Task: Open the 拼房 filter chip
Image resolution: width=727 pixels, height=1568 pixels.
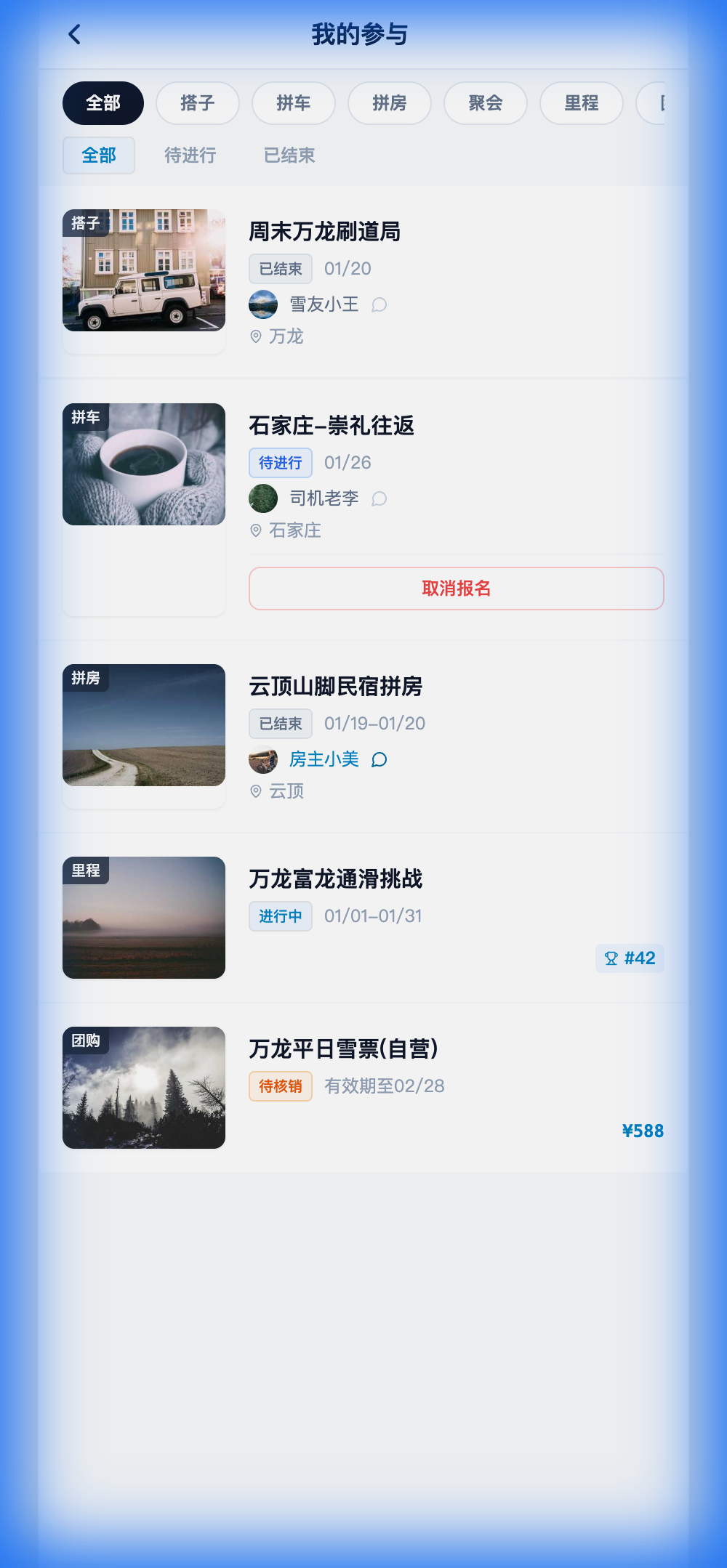Action: 390,103
